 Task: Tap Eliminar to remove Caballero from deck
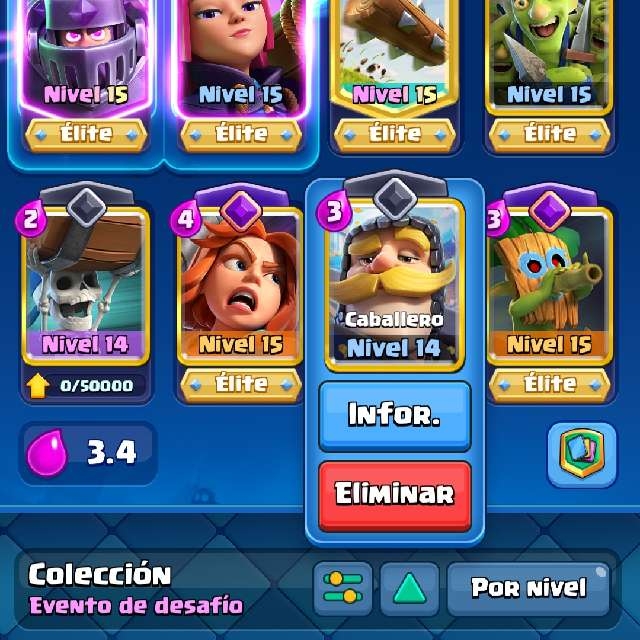click(394, 494)
